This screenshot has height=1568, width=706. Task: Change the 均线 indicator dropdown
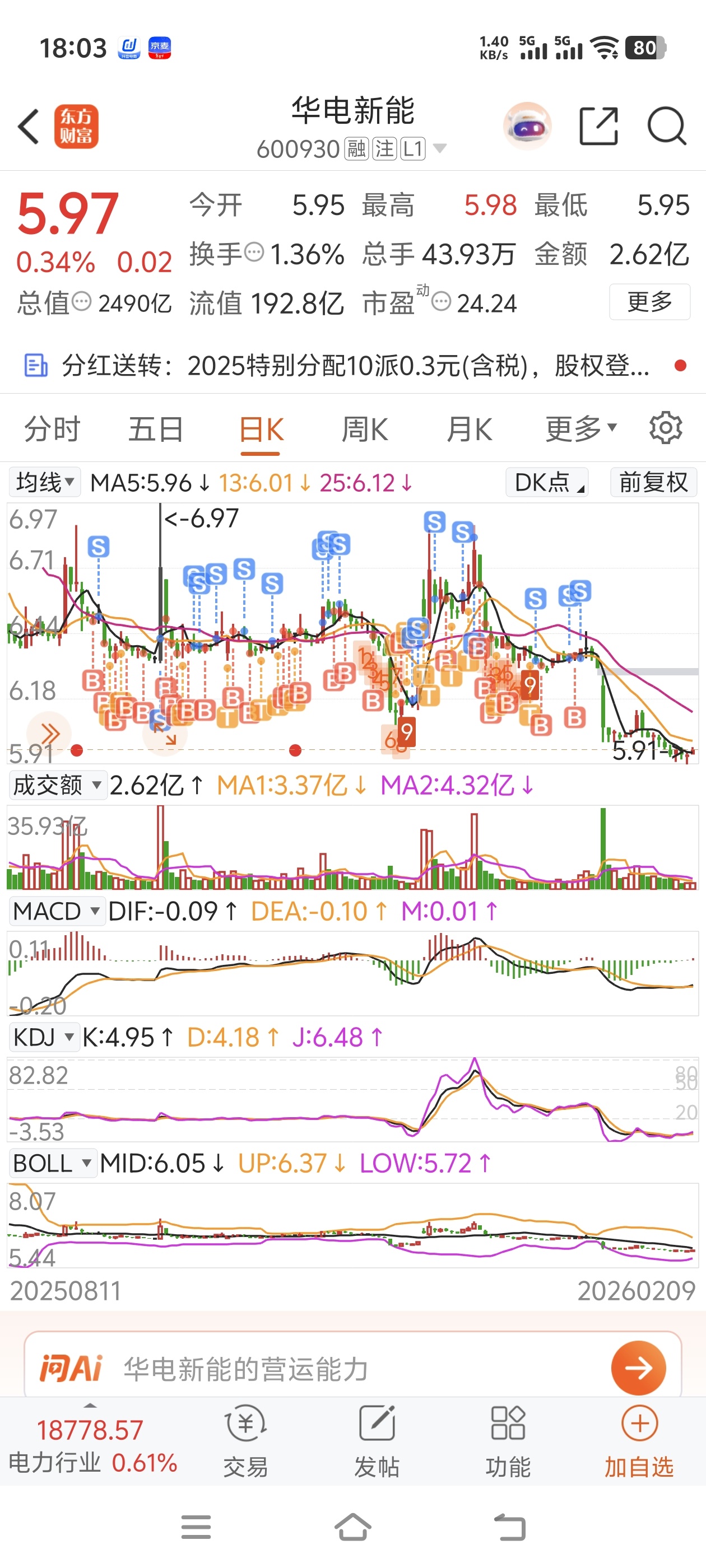tap(45, 483)
